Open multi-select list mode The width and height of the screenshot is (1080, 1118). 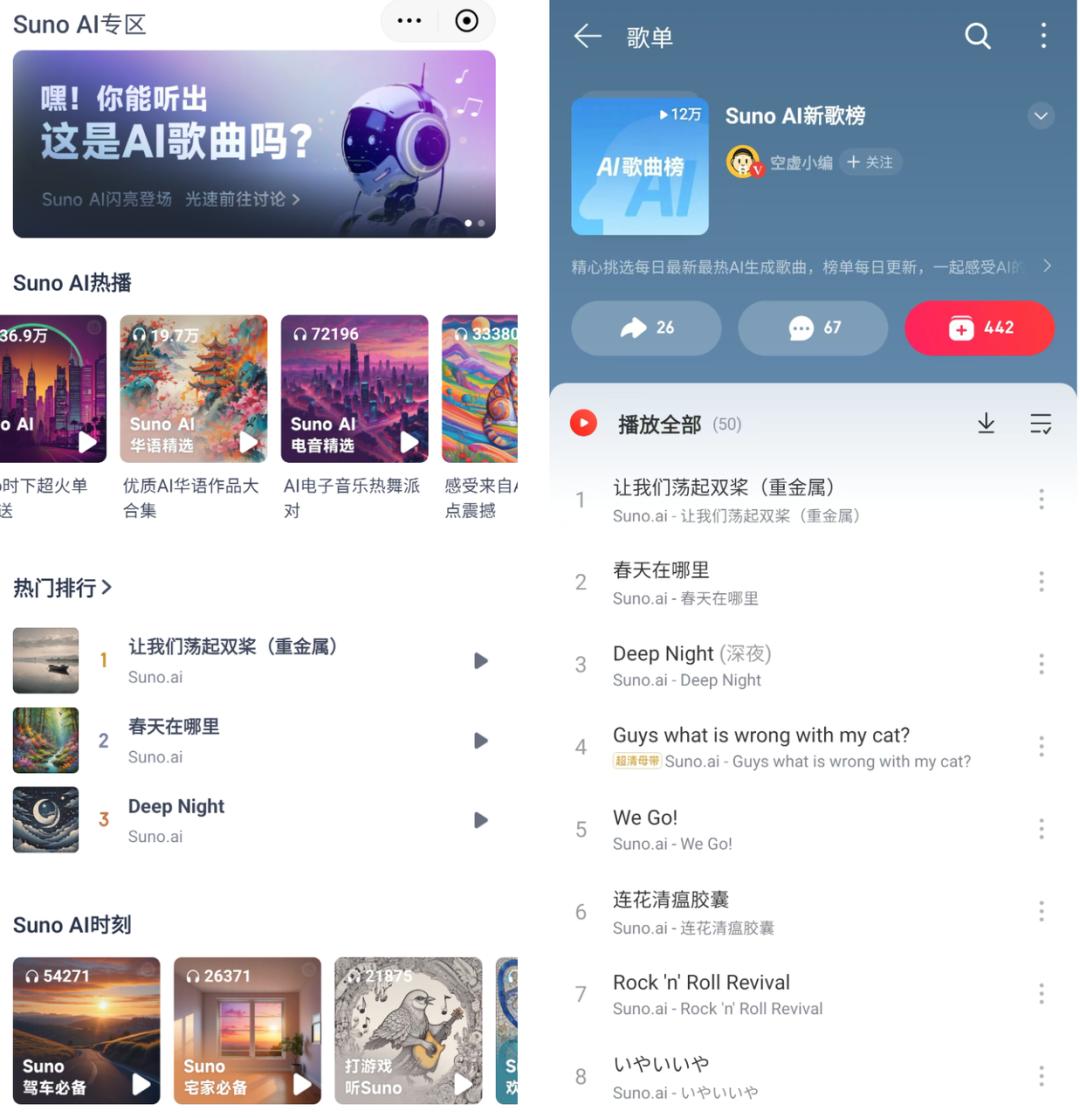[1041, 424]
